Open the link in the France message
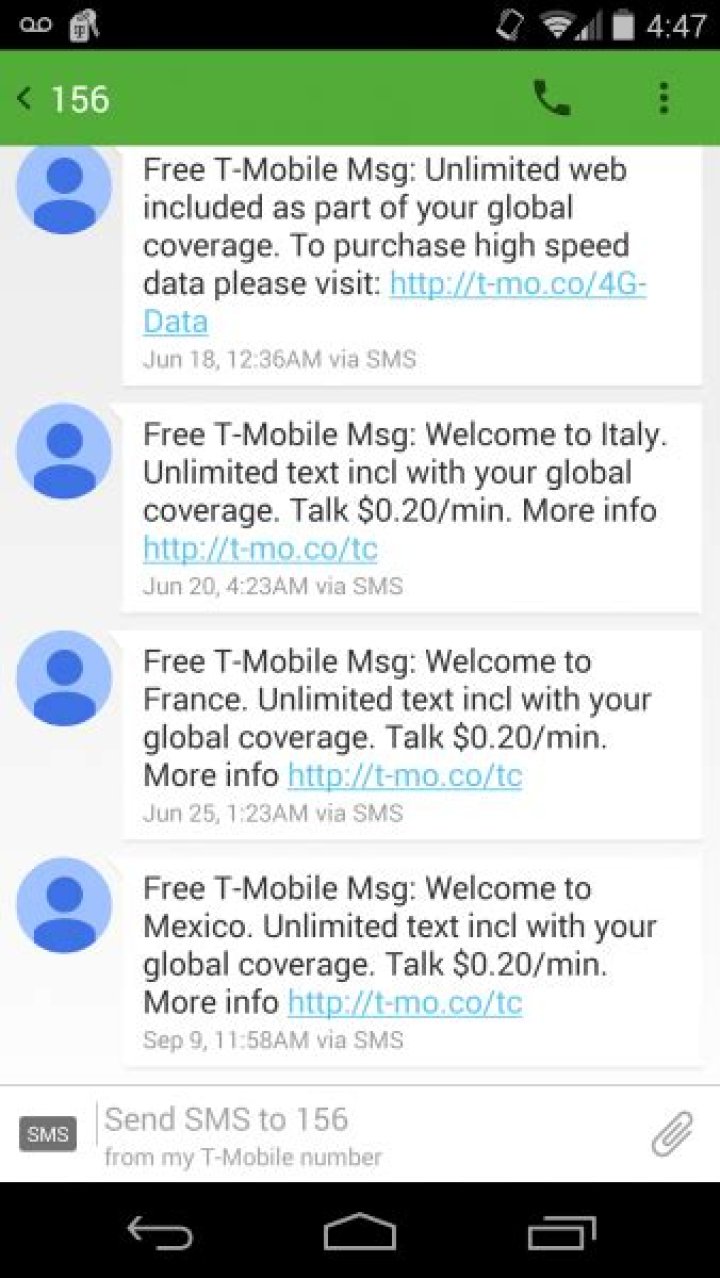This screenshot has height=1278, width=720. (404, 775)
